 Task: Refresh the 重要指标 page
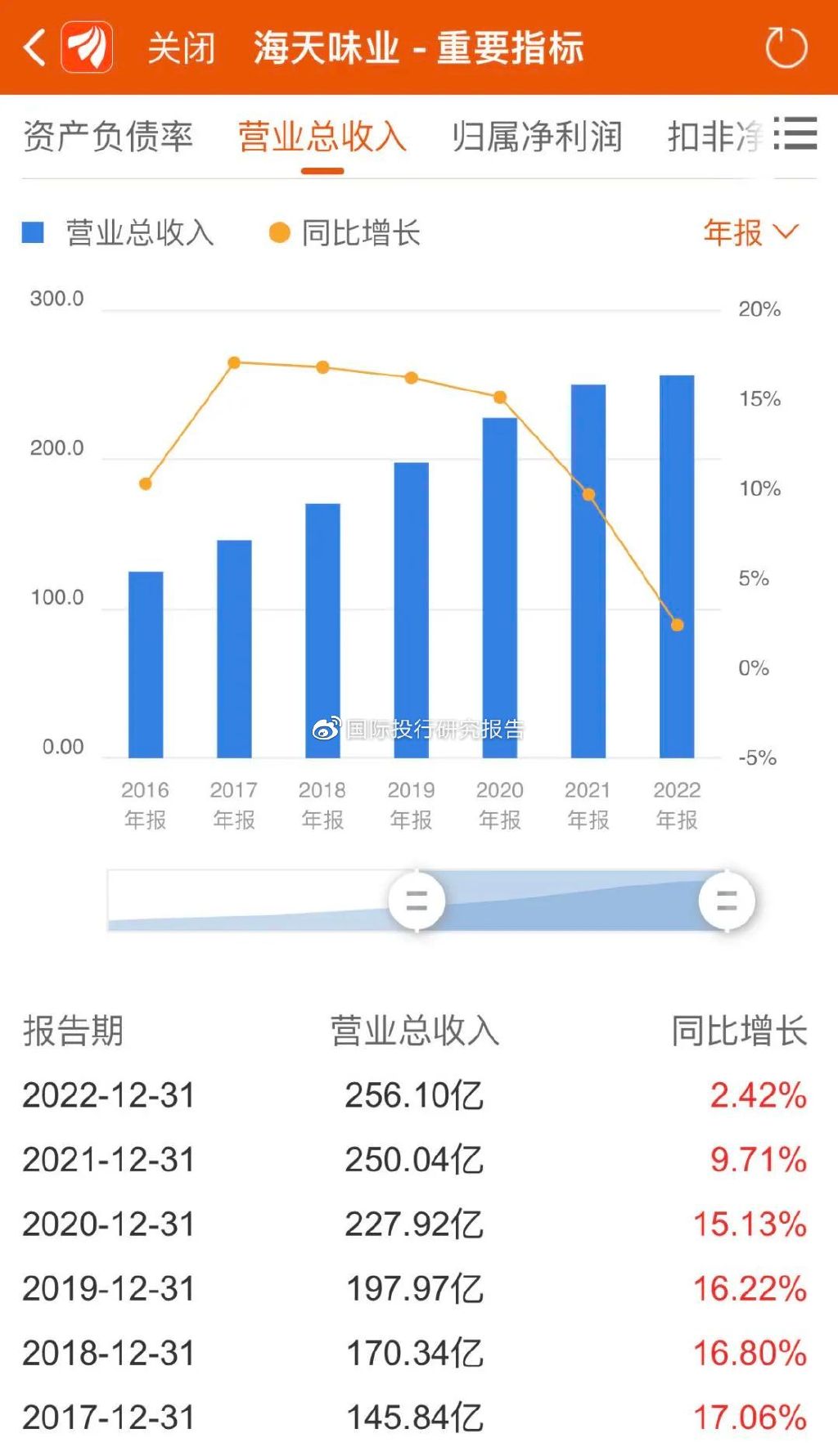786,47
